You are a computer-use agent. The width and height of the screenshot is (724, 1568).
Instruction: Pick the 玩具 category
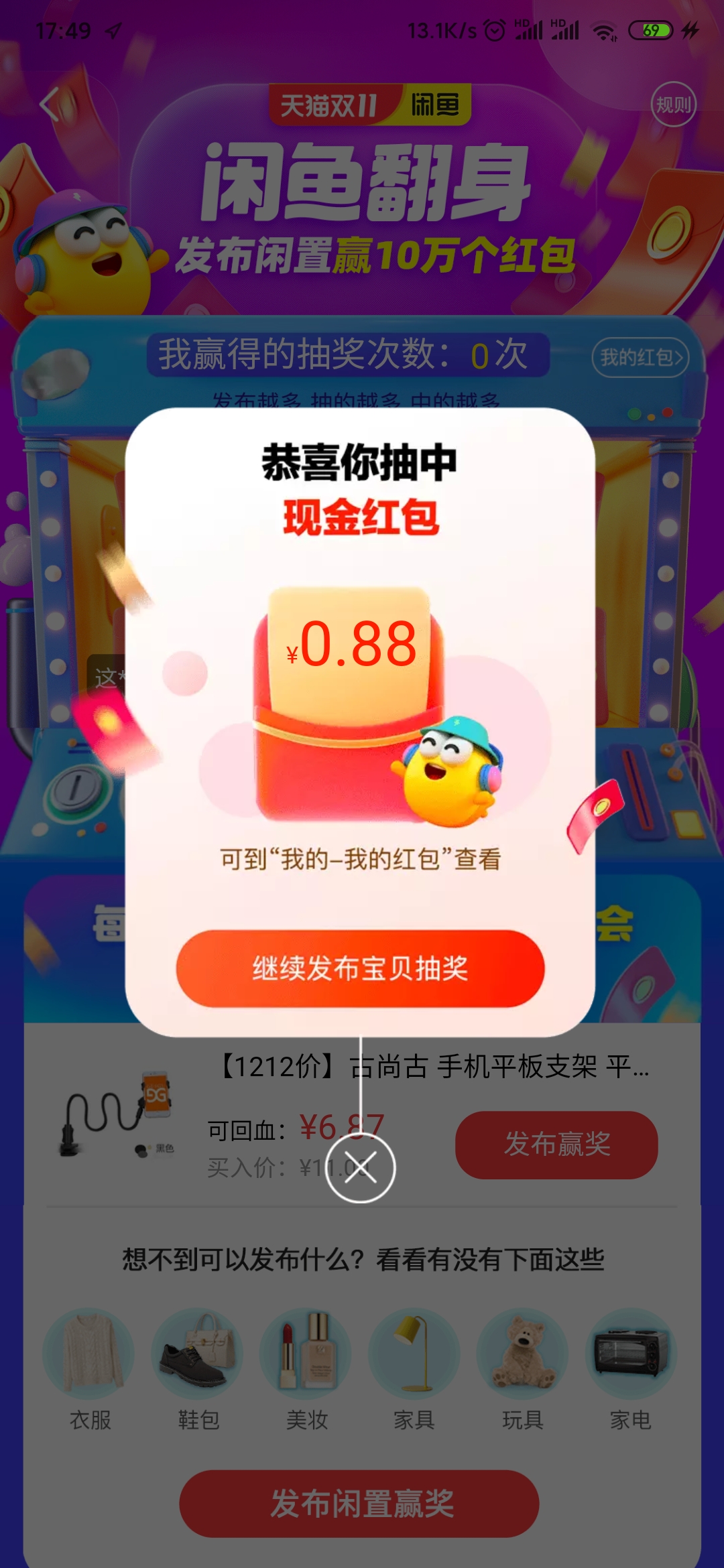tap(523, 1367)
